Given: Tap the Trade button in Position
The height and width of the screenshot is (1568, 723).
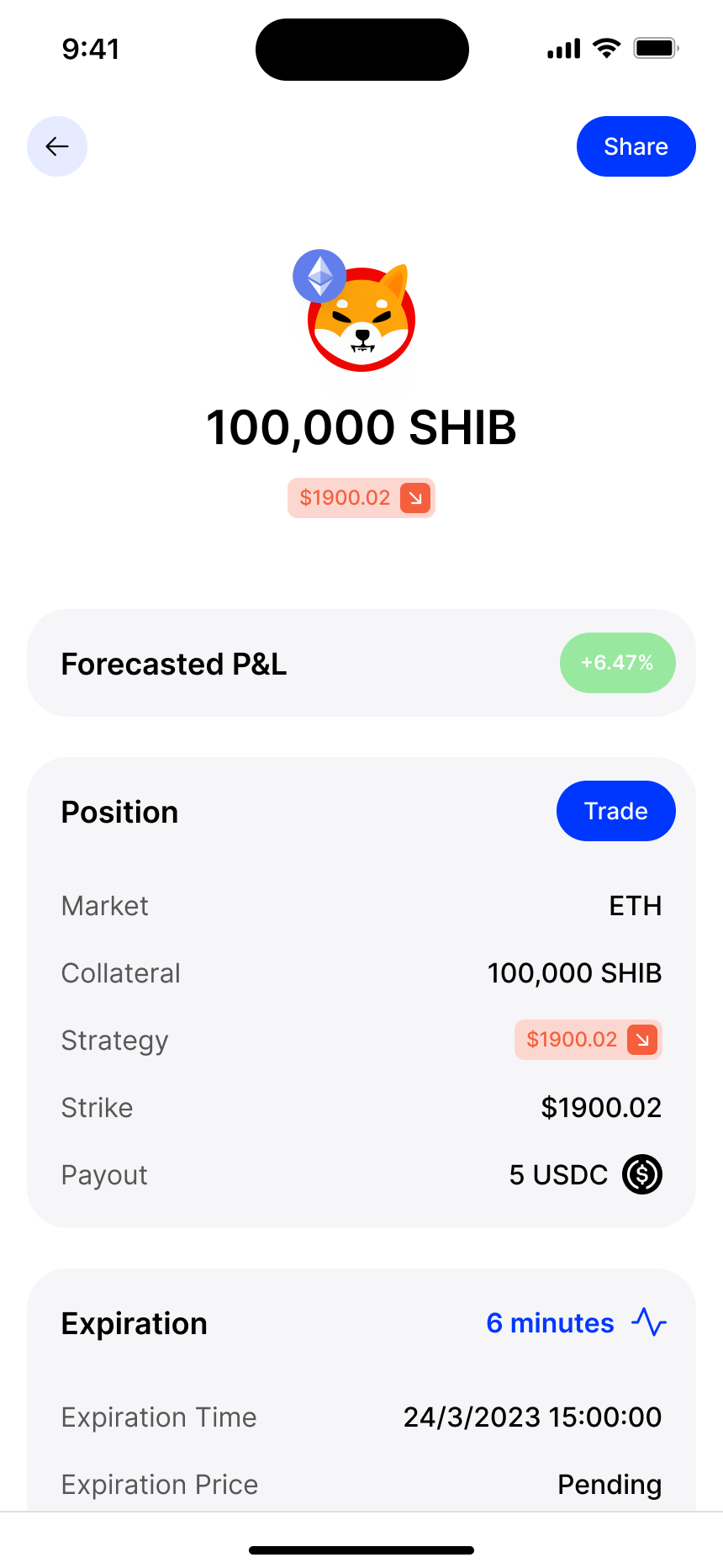Looking at the screenshot, I should click(615, 811).
